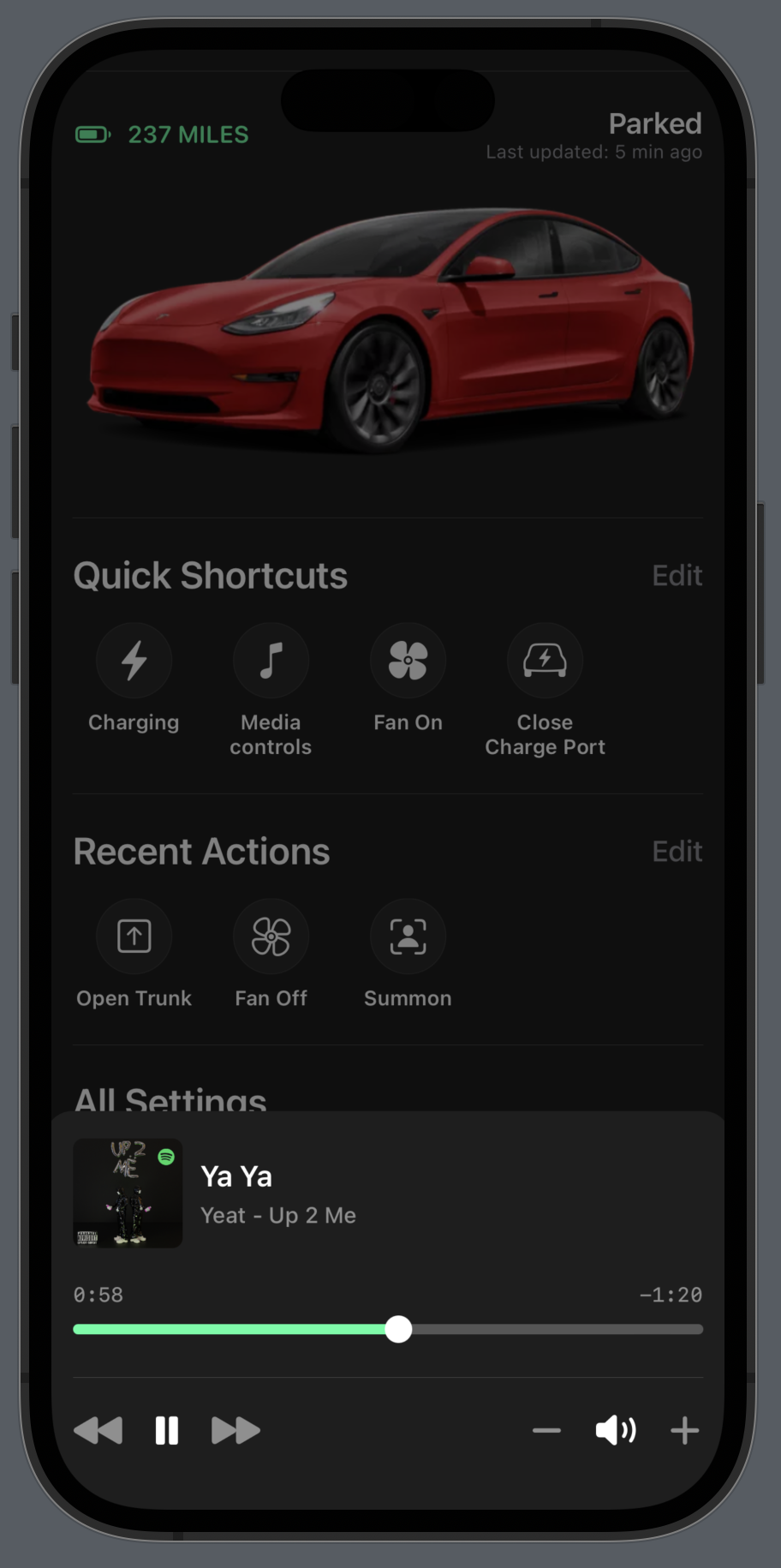The image size is (781, 1568).
Task: Decrease the media volume
Action: pos(546,1430)
